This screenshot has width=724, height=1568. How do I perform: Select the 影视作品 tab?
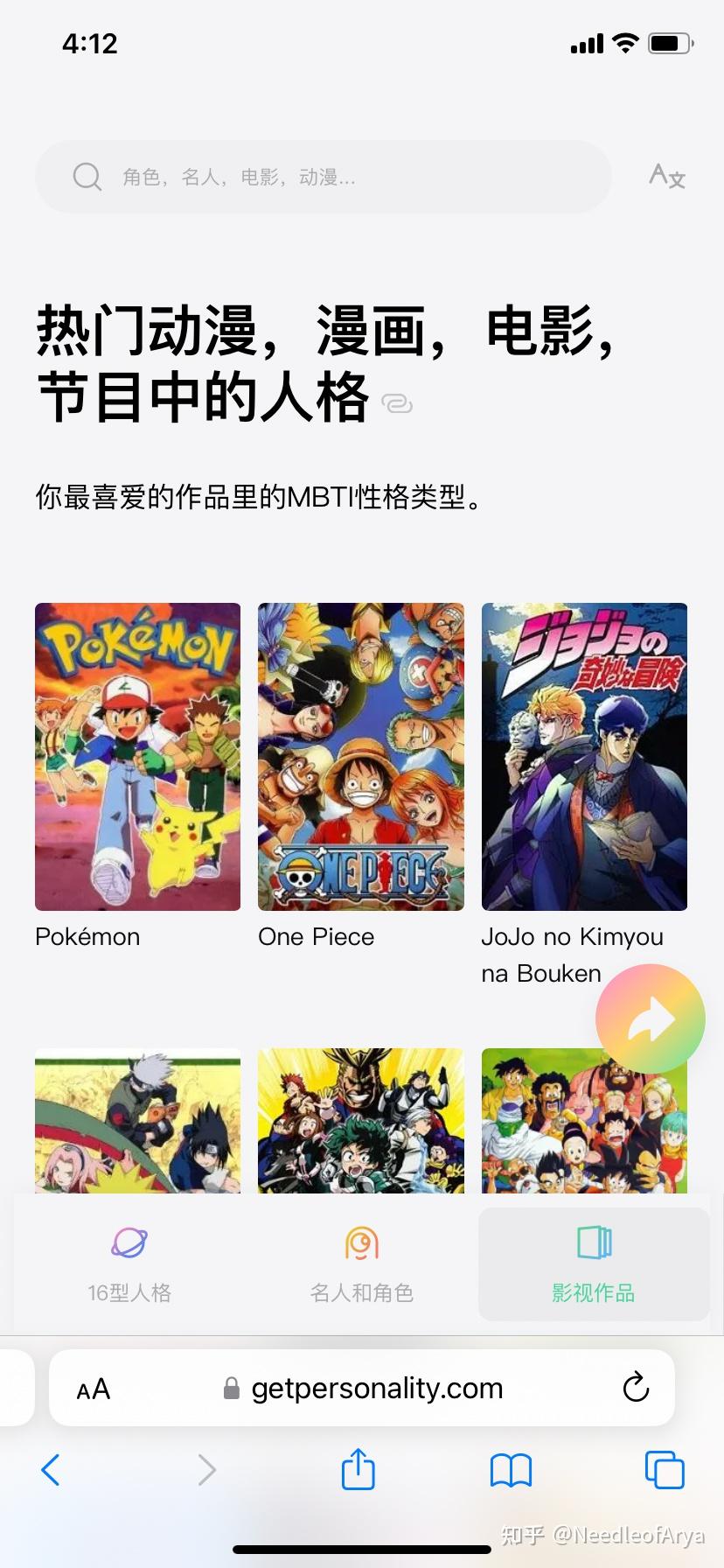coord(594,1263)
